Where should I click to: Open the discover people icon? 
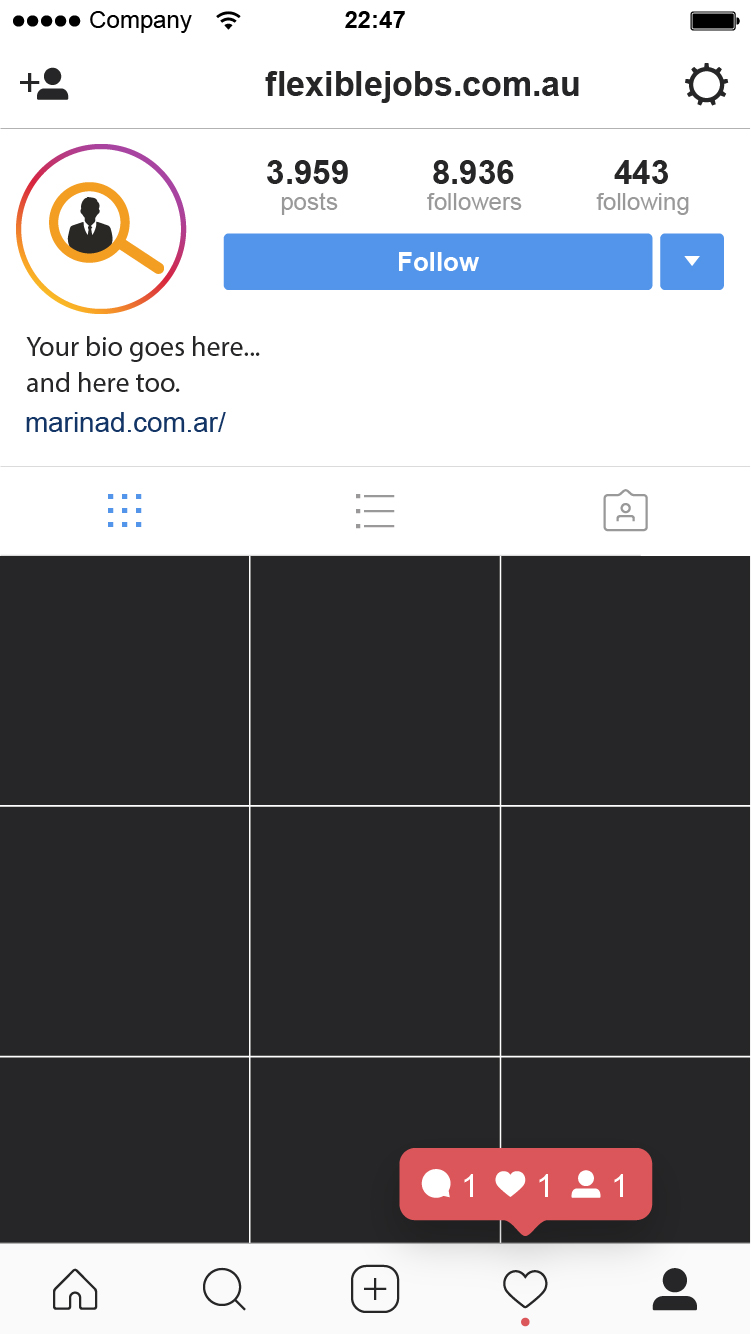(x=44, y=84)
